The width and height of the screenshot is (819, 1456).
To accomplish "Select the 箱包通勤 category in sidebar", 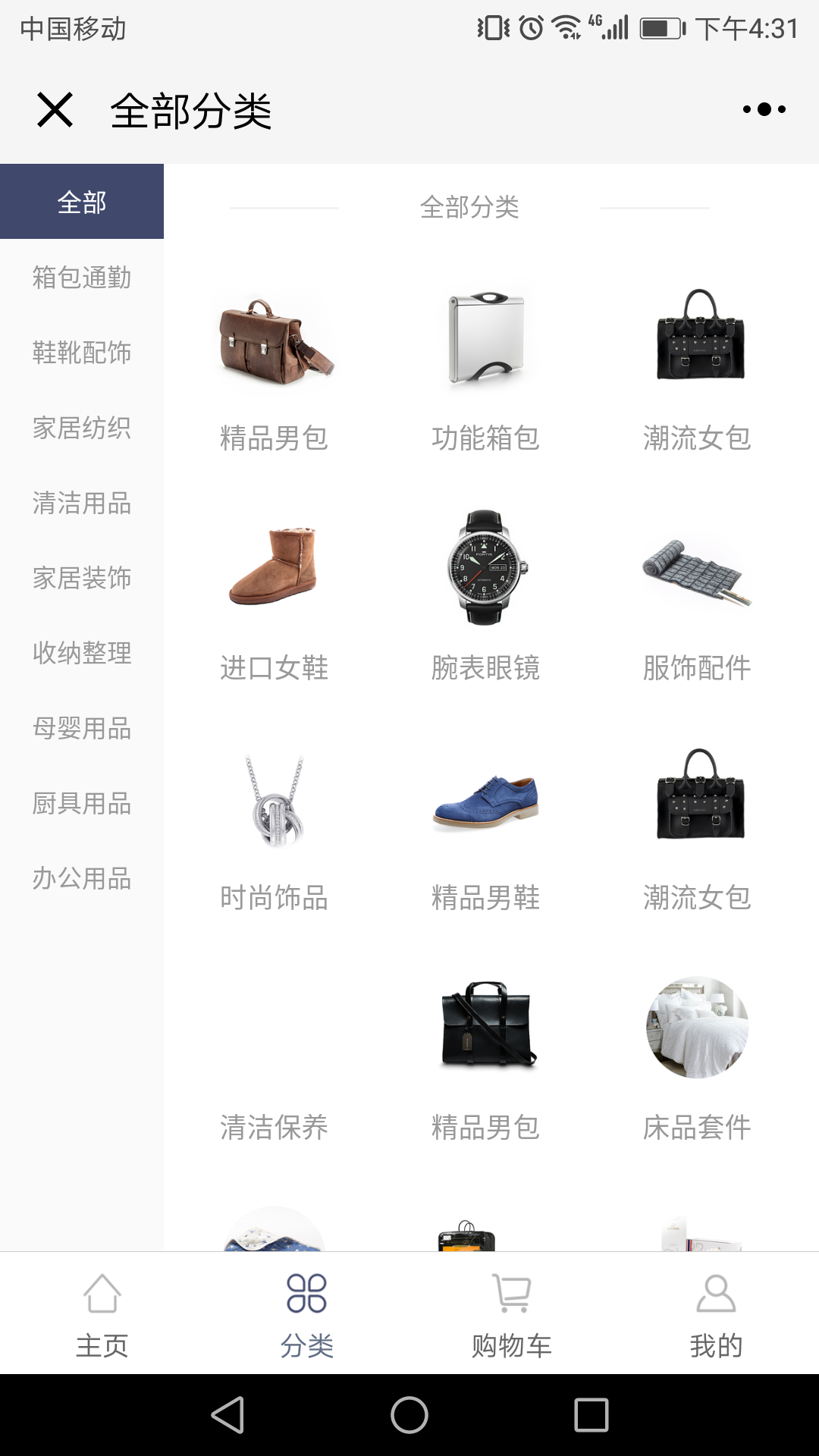I will [x=82, y=278].
